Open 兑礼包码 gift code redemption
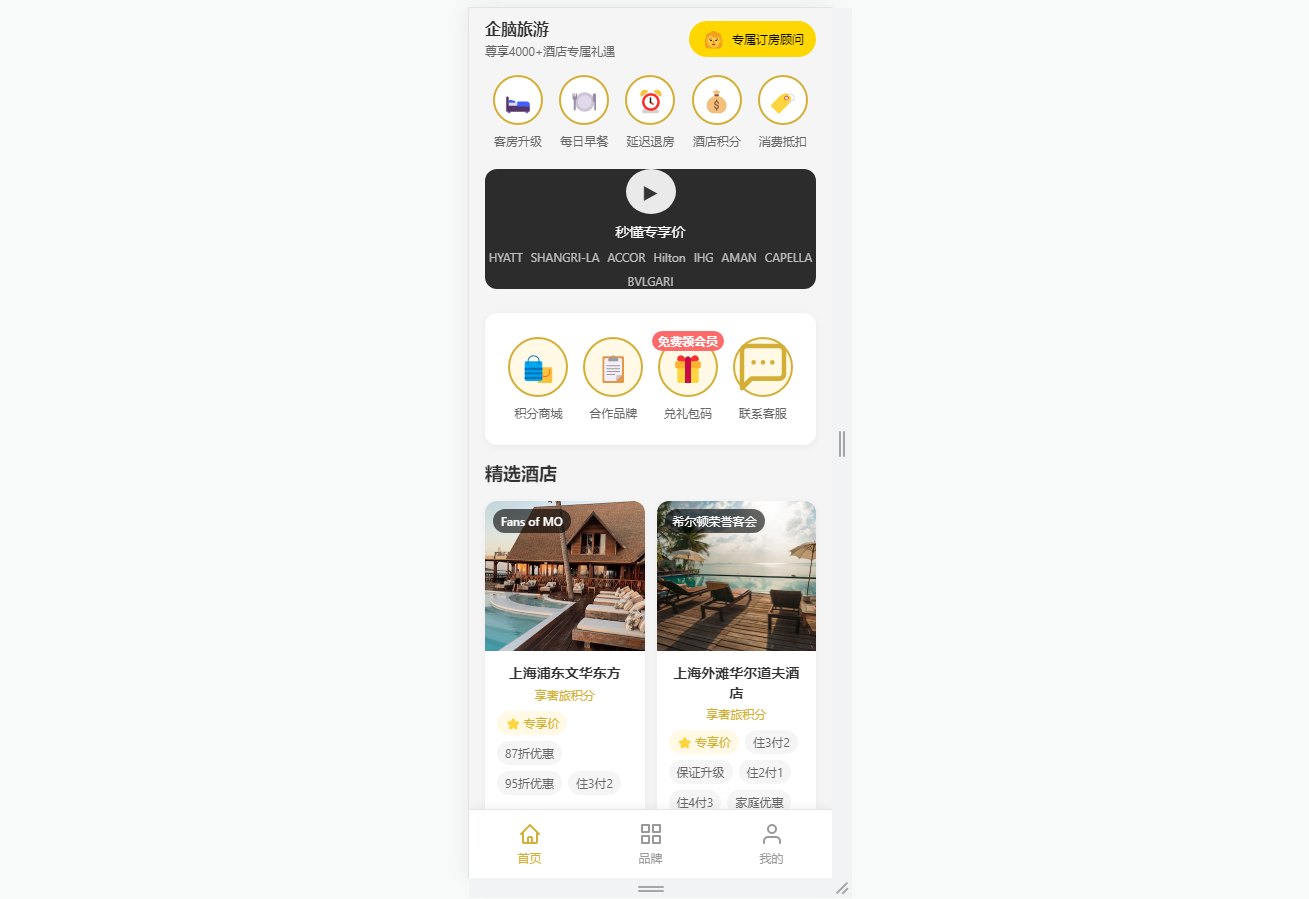Image resolution: width=1309 pixels, height=899 pixels. tap(688, 367)
